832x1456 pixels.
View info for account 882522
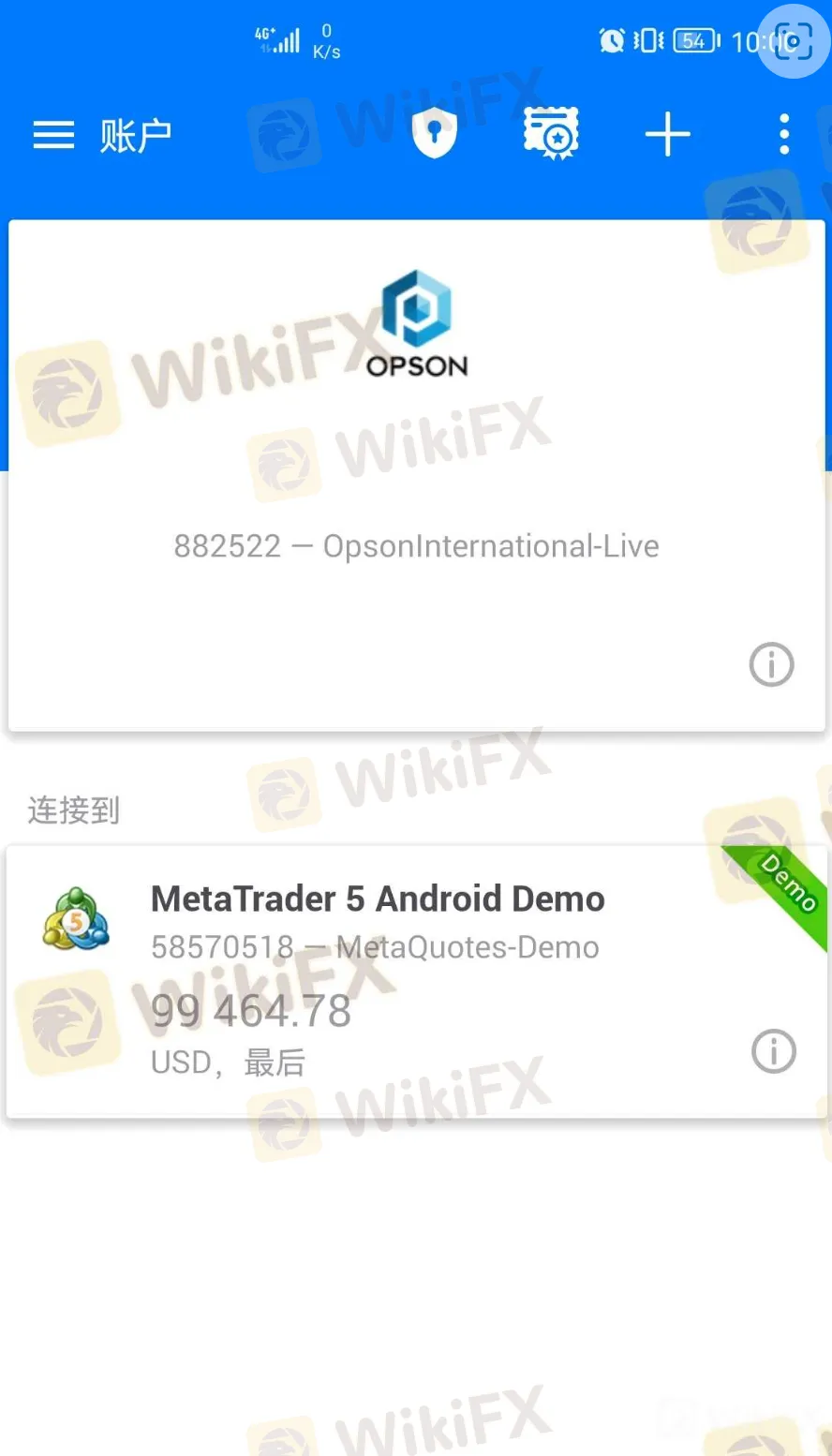click(x=771, y=664)
